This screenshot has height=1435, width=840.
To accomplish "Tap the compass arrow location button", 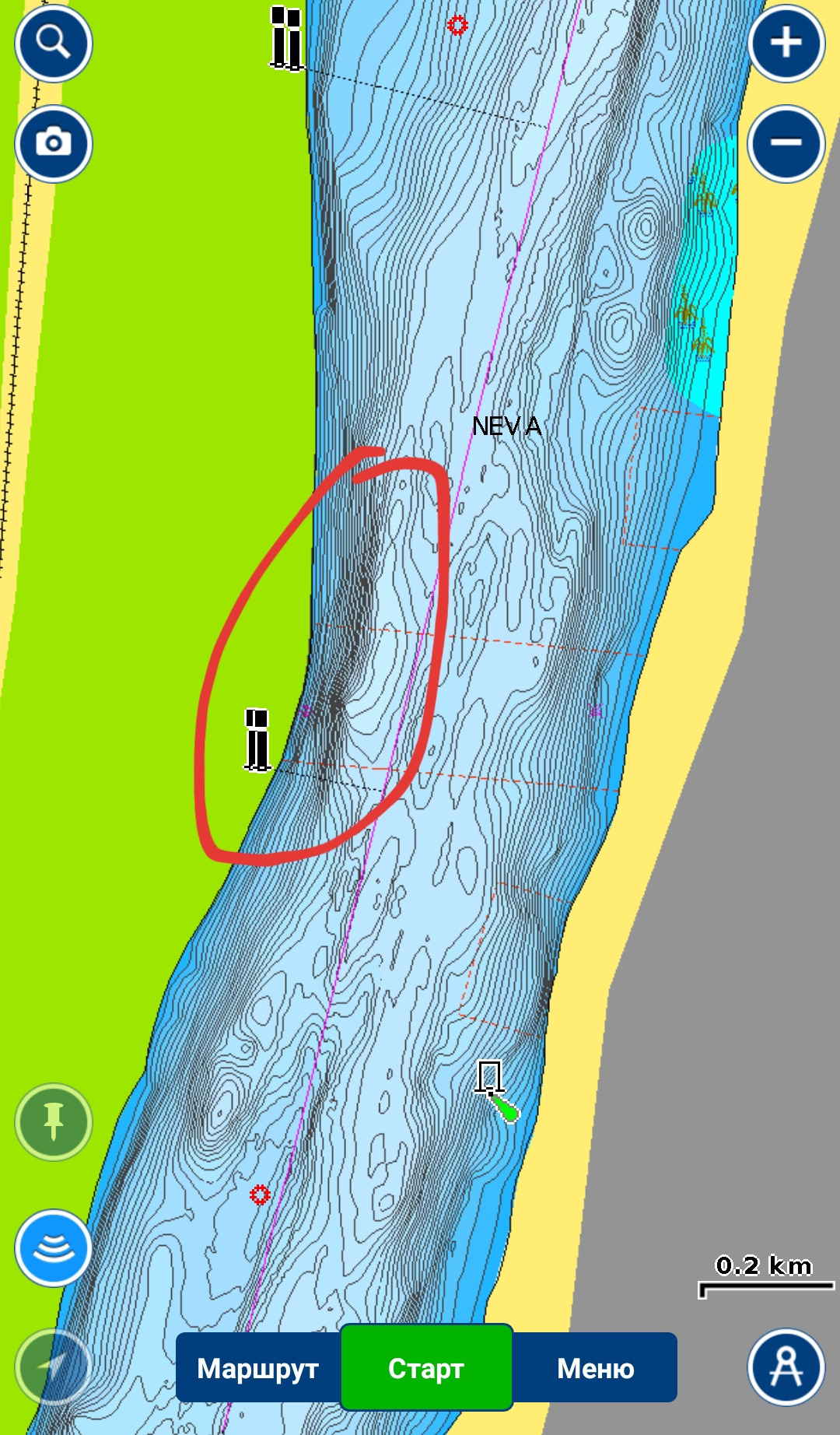I will pyautogui.click(x=54, y=1367).
